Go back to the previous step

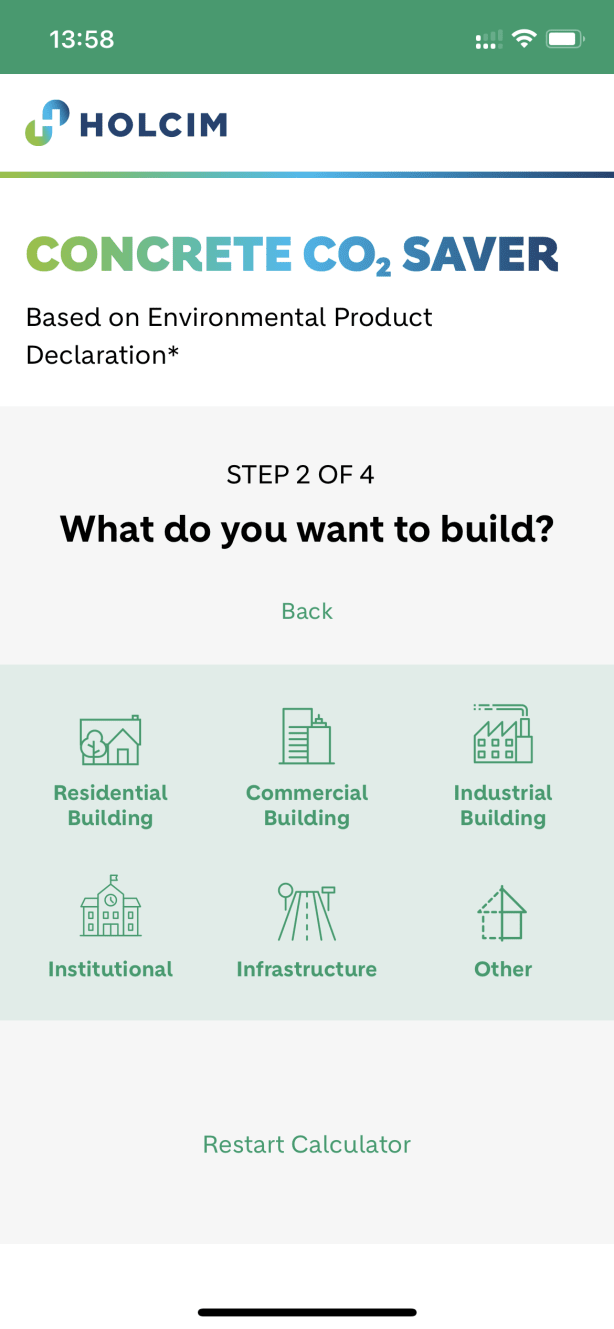pos(307,611)
